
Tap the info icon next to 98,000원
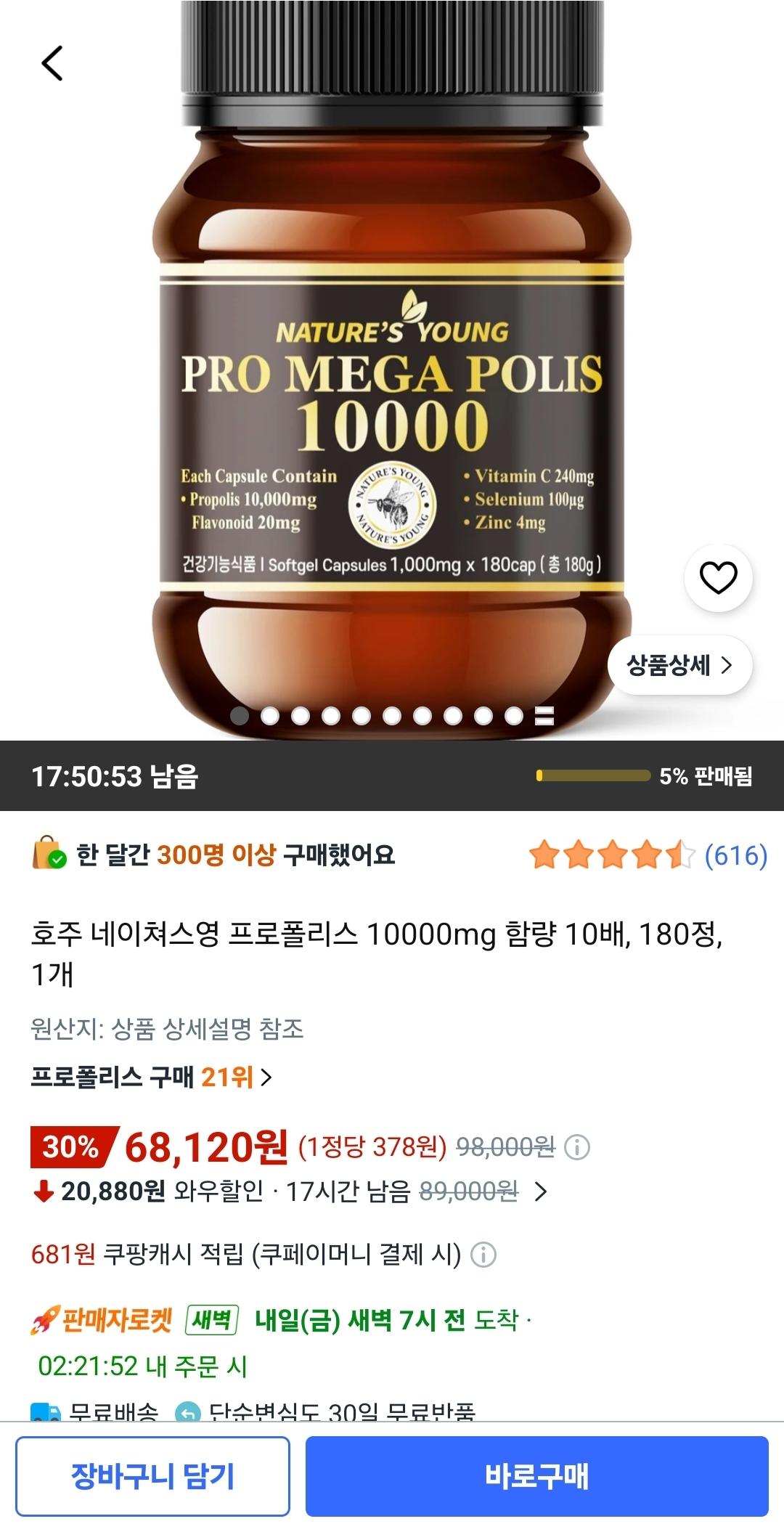pyautogui.click(x=577, y=1148)
